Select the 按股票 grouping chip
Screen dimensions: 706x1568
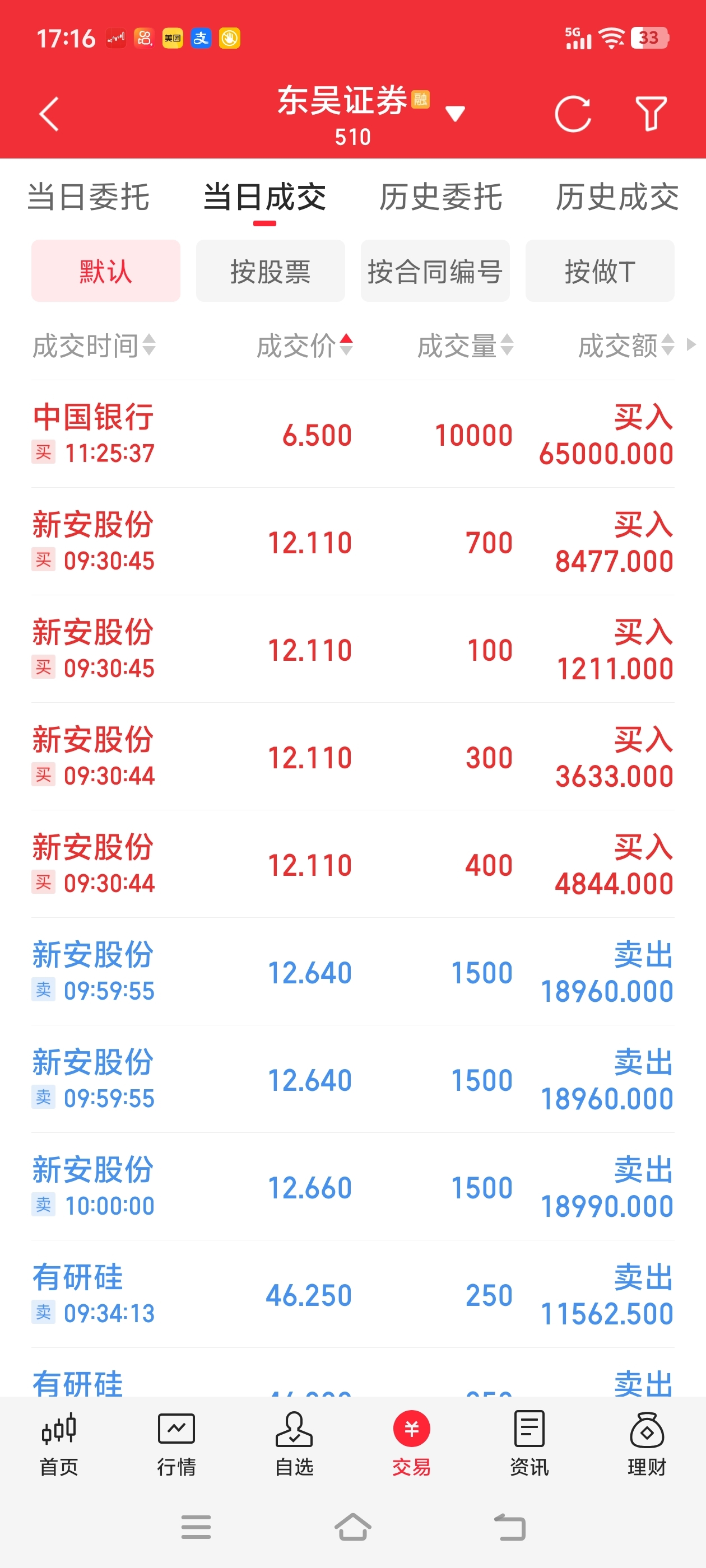pyautogui.click(x=271, y=271)
